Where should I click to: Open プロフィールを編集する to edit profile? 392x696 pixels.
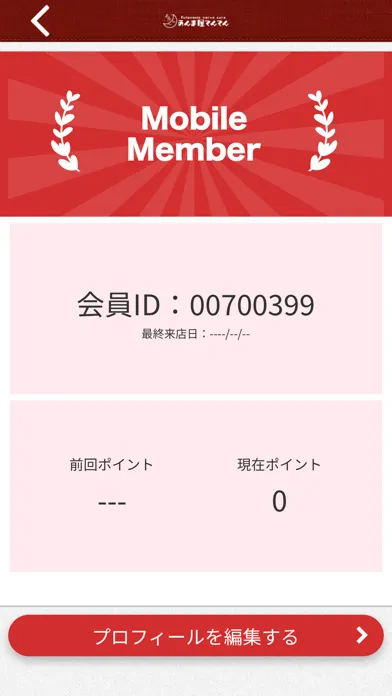(196, 636)
